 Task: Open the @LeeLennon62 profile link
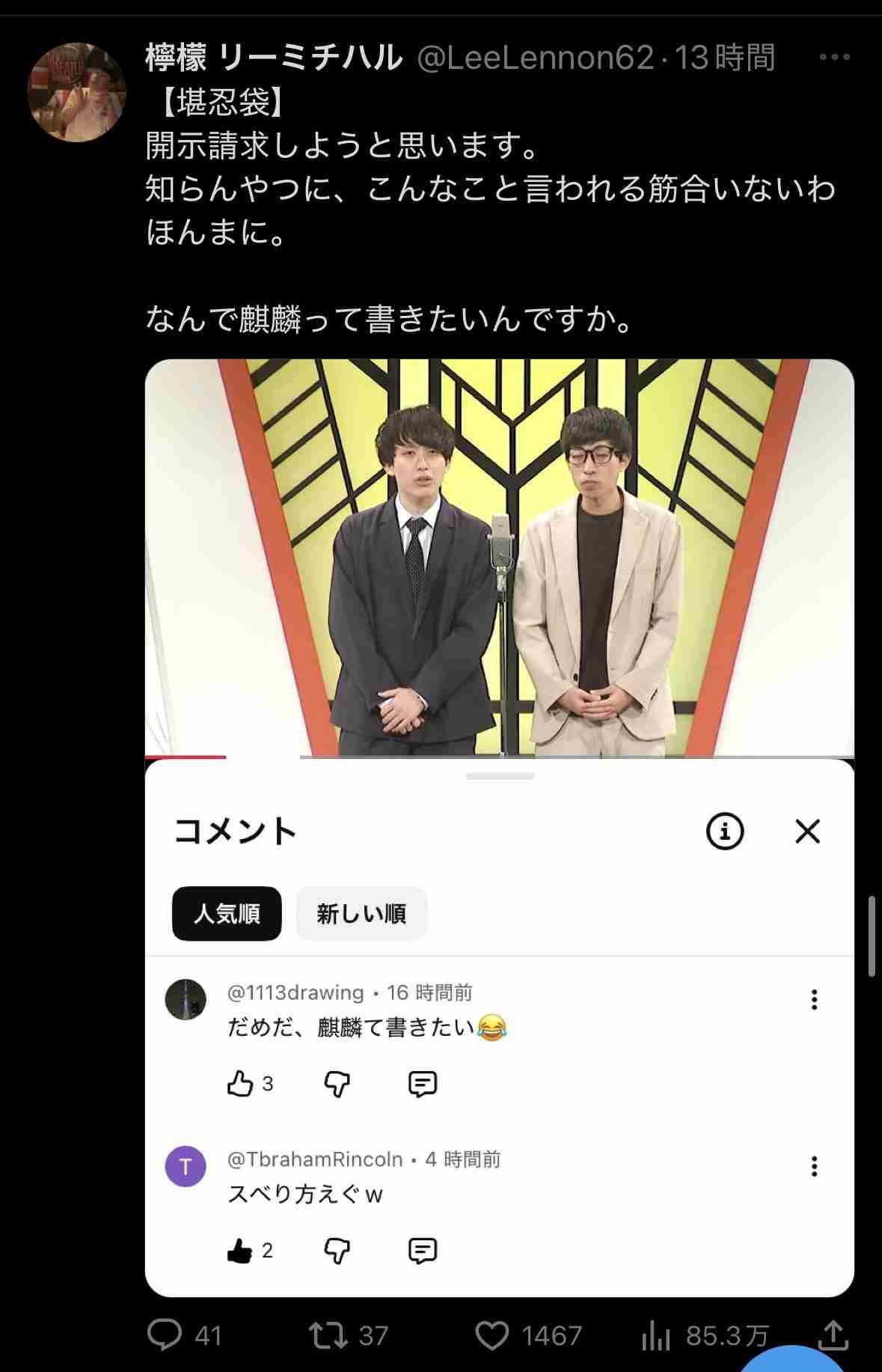pyautogui.click(x=535, y=58)
